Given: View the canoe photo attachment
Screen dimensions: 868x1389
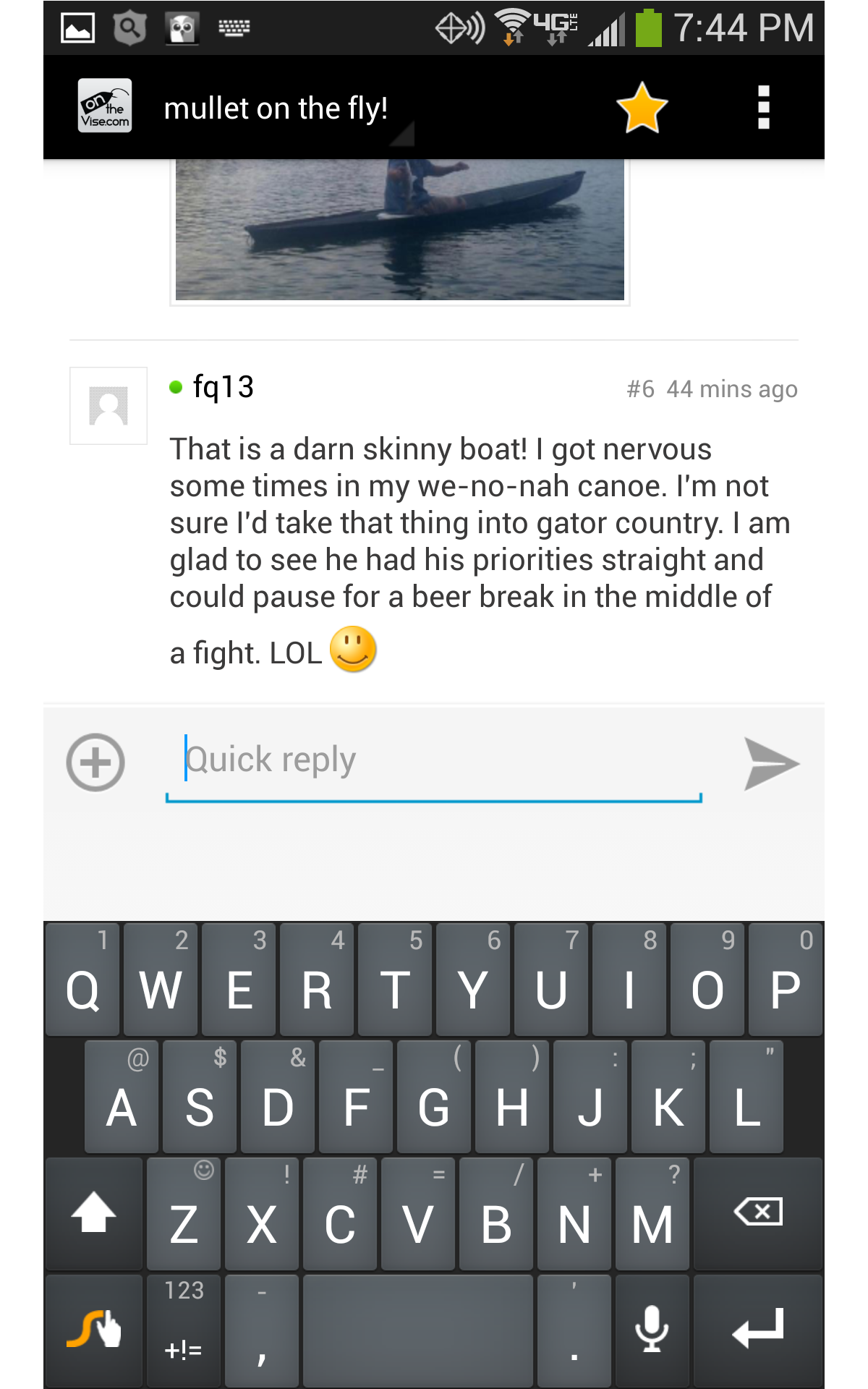Looking at the screenshot, I should click(x=399, y=229).
